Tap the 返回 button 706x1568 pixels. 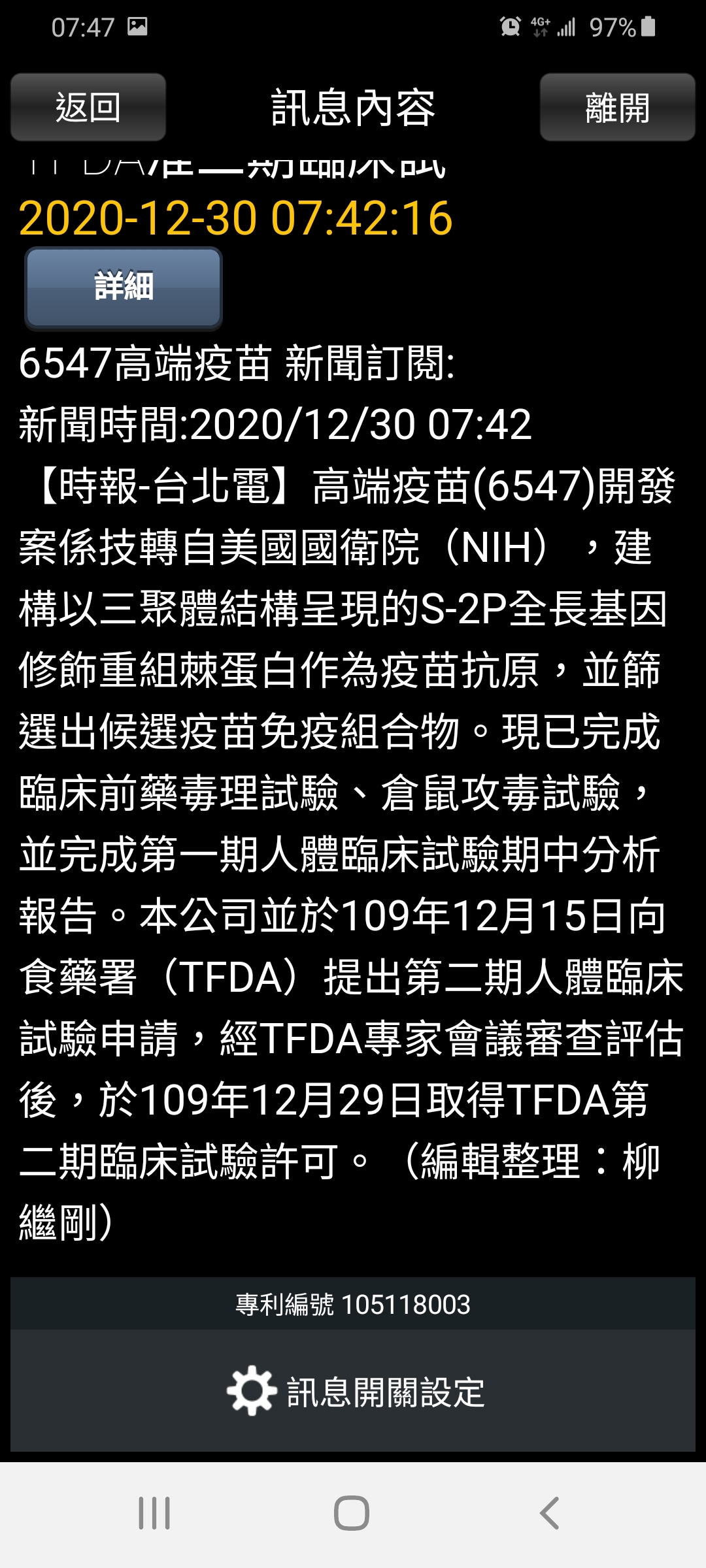point(88,107)
